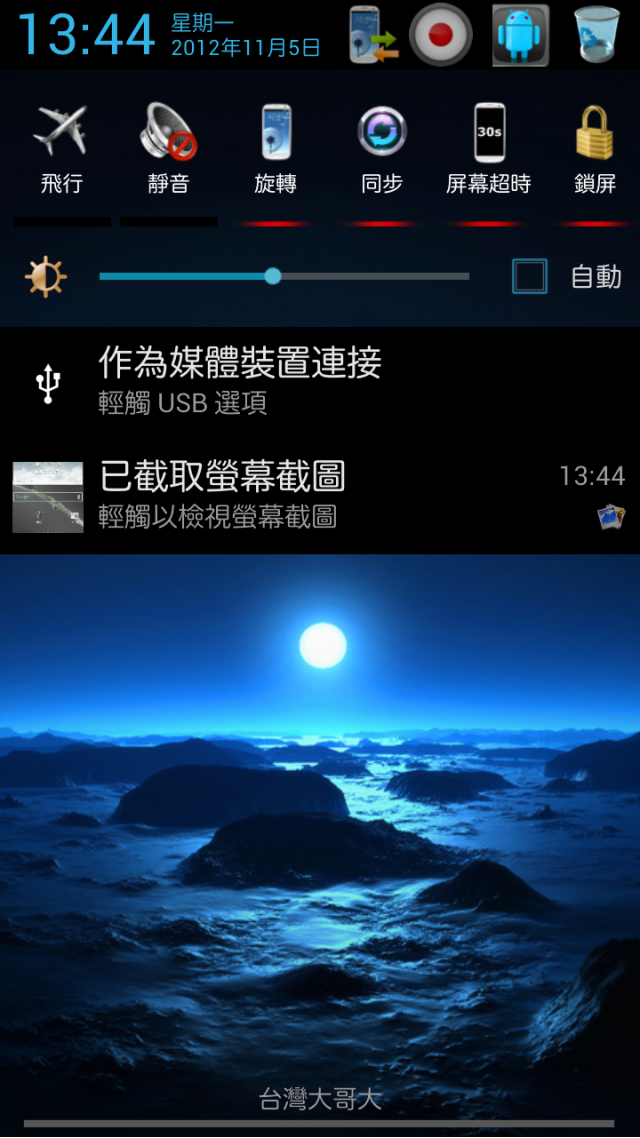
Task: Tap the red record button icon
Action: tap(441, 34)
